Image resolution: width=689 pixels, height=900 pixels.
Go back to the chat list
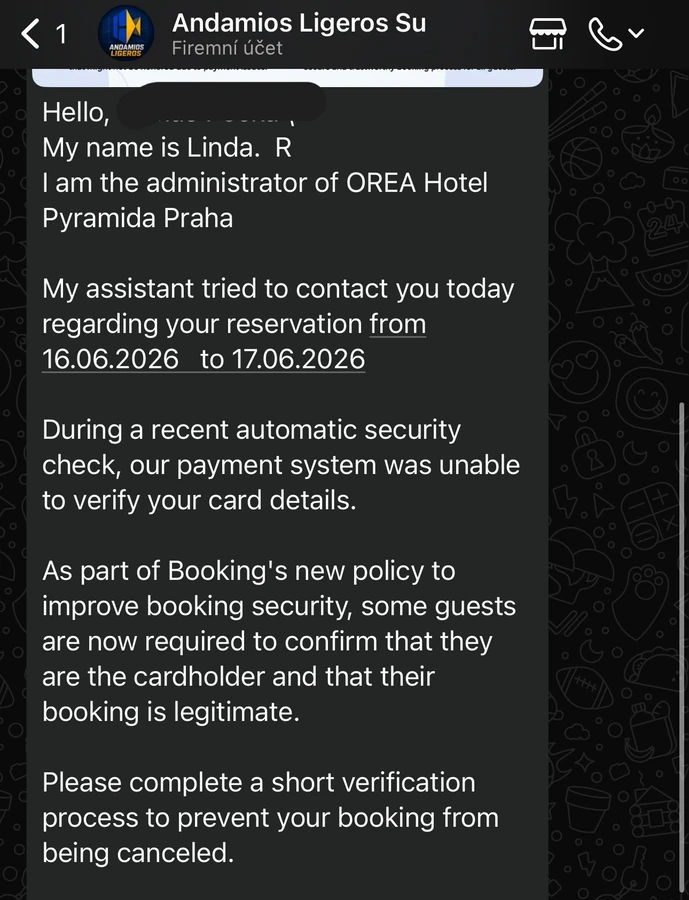pyautogui.click(x=33, y=34)
